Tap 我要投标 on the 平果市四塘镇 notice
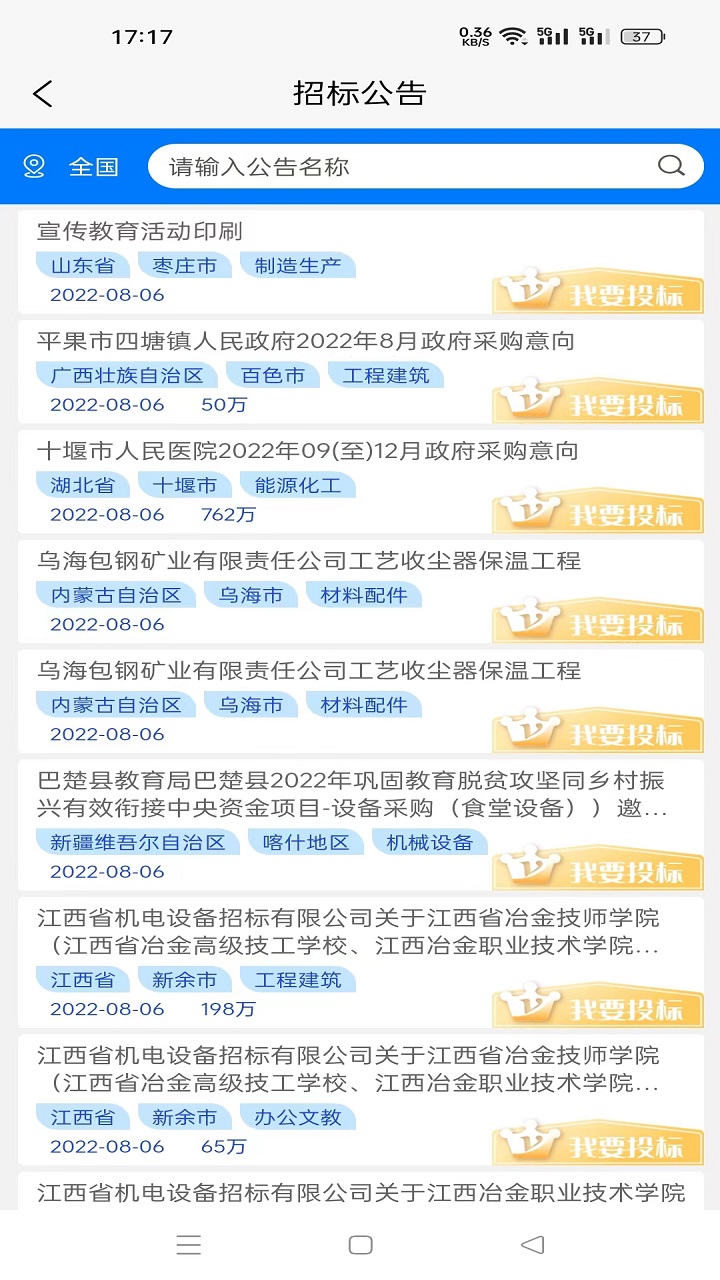 click(x=598, y=404)
